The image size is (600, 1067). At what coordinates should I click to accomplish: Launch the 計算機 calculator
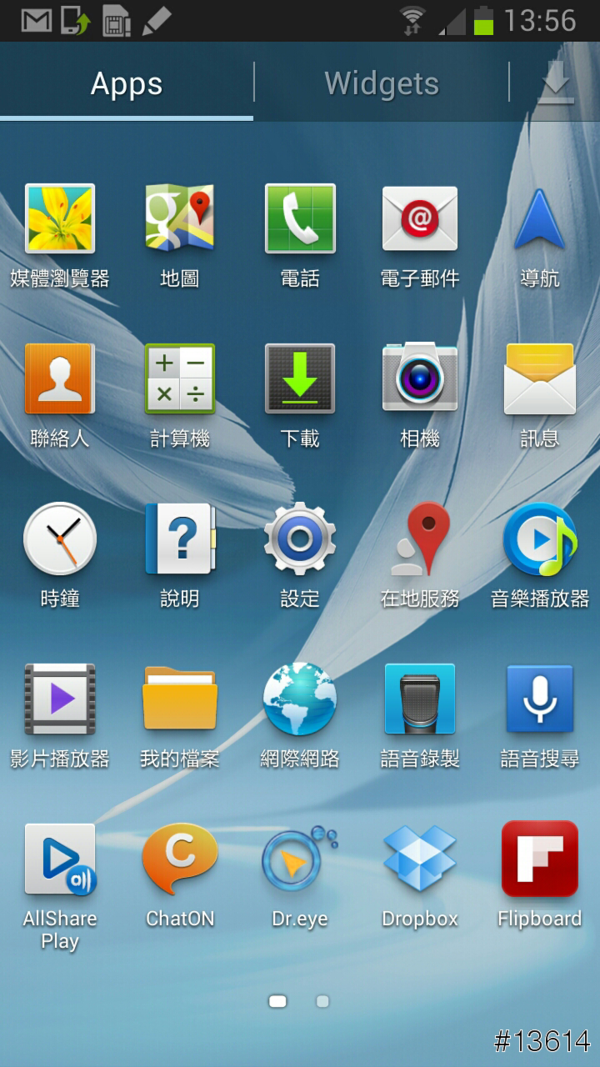tap(180, 378)
